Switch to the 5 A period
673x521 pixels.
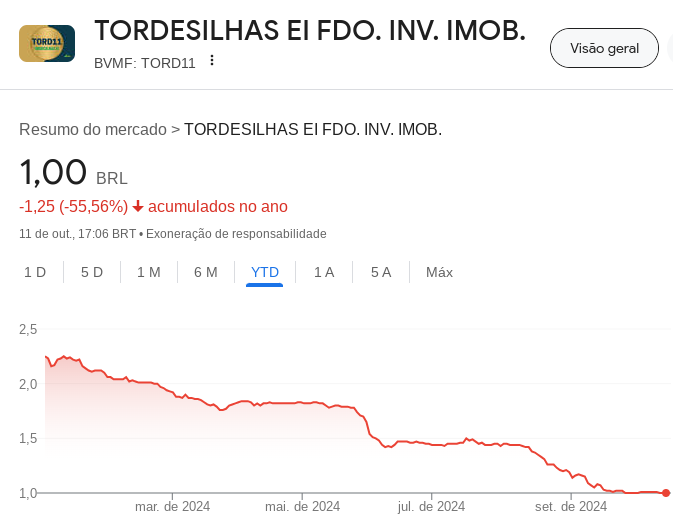(x=381, y=272)
